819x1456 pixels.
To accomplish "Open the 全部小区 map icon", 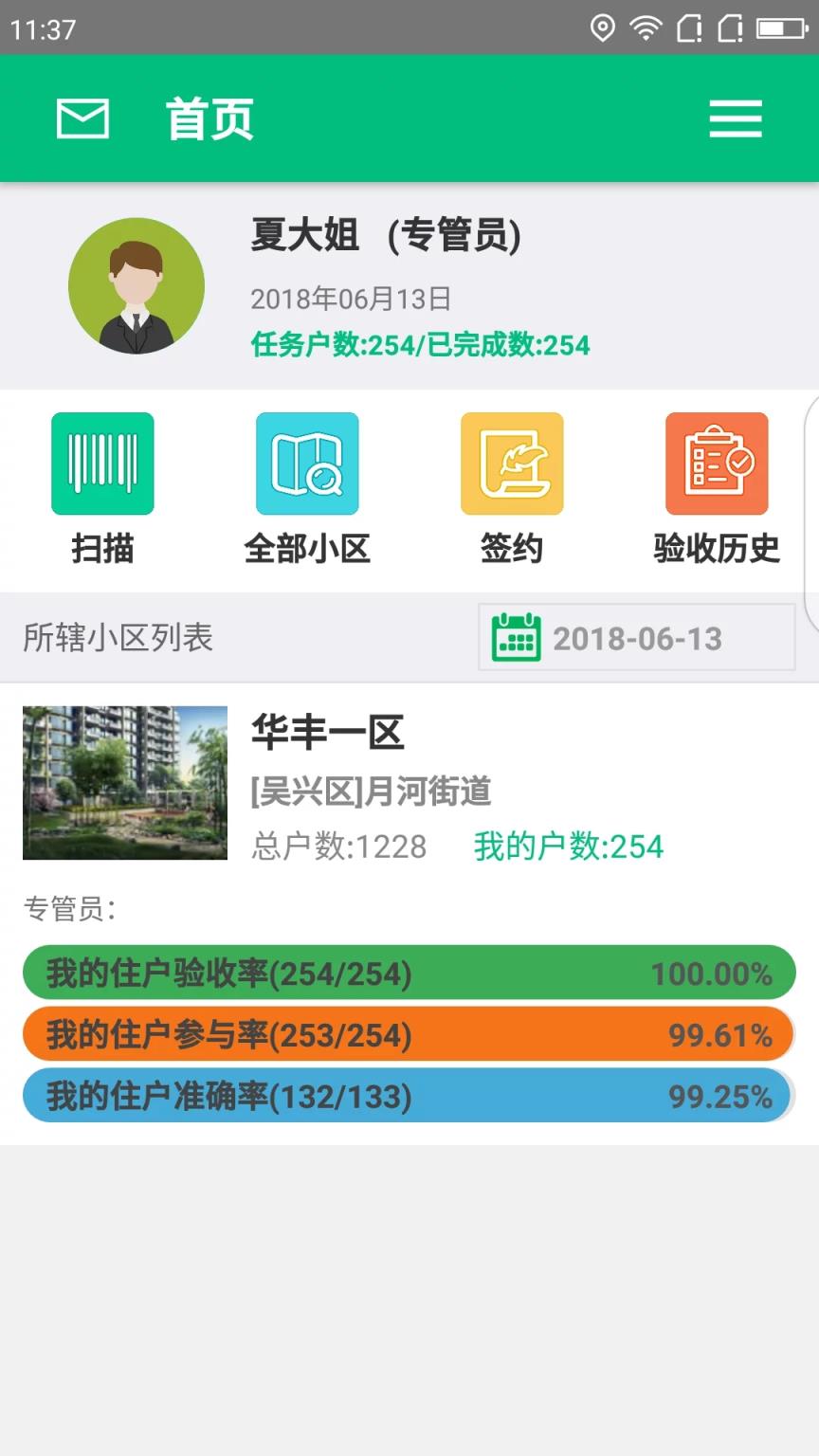I will [307, 463].
